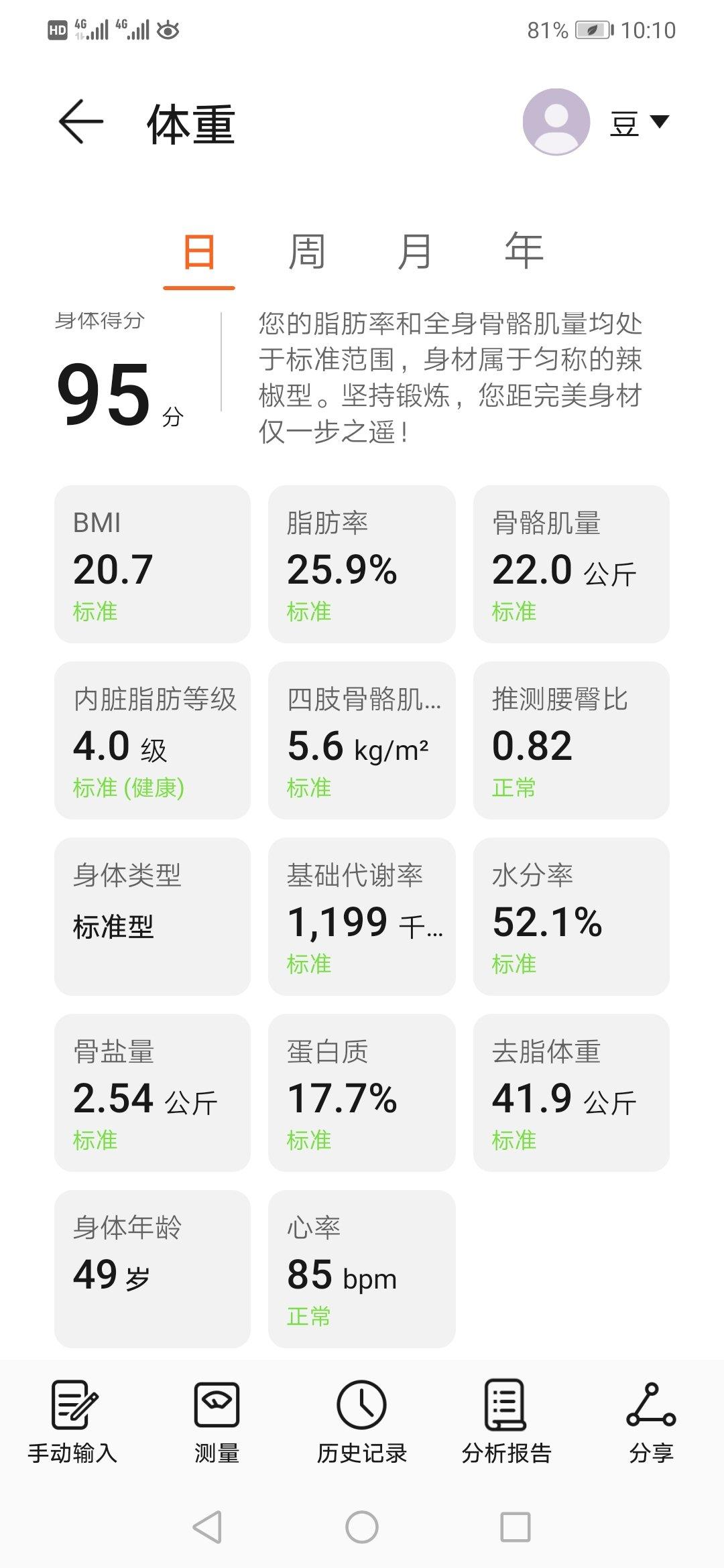Open the user switcher dropdown 豆
The width and height of the screenshot is (724, 1568).
(x=638, y=123)
